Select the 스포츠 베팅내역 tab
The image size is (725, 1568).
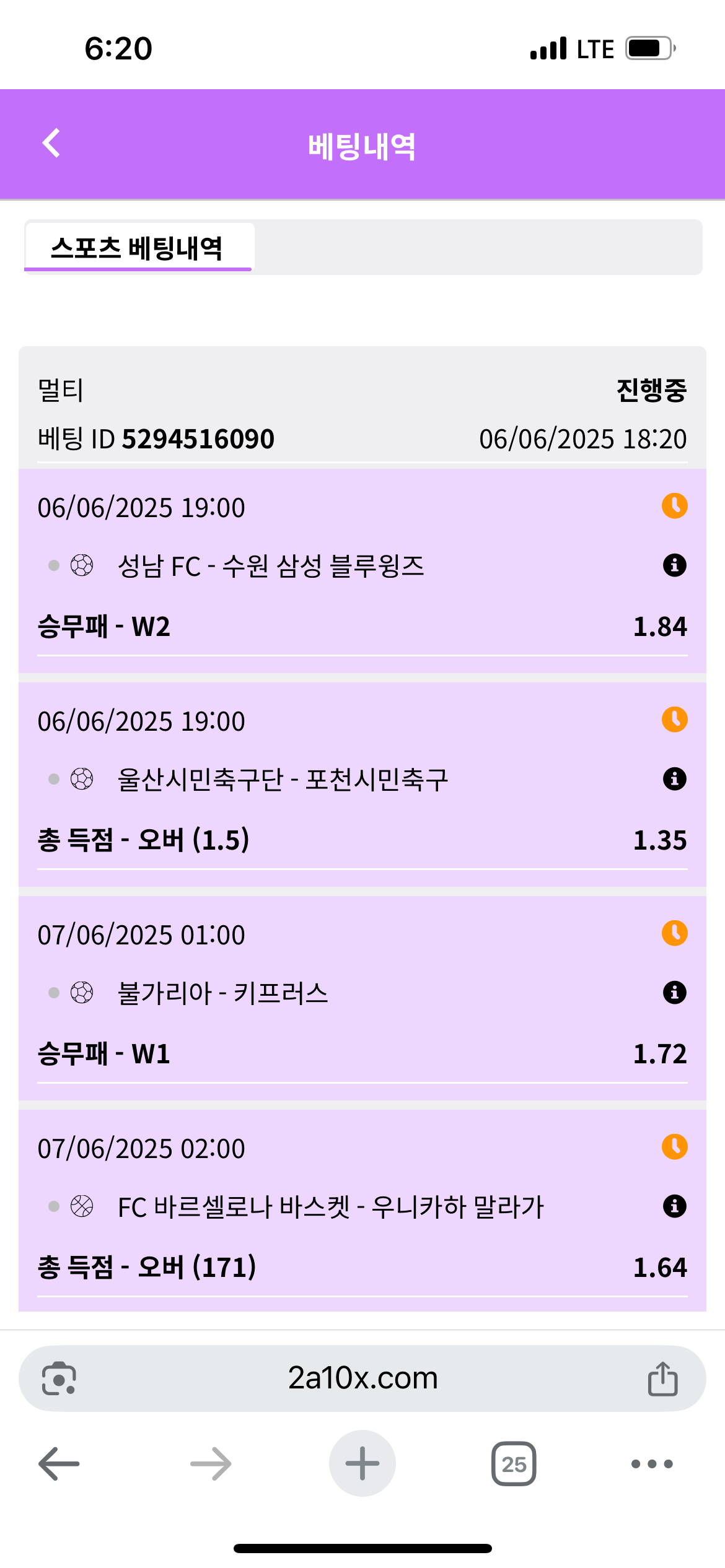[x=138, y=248]
